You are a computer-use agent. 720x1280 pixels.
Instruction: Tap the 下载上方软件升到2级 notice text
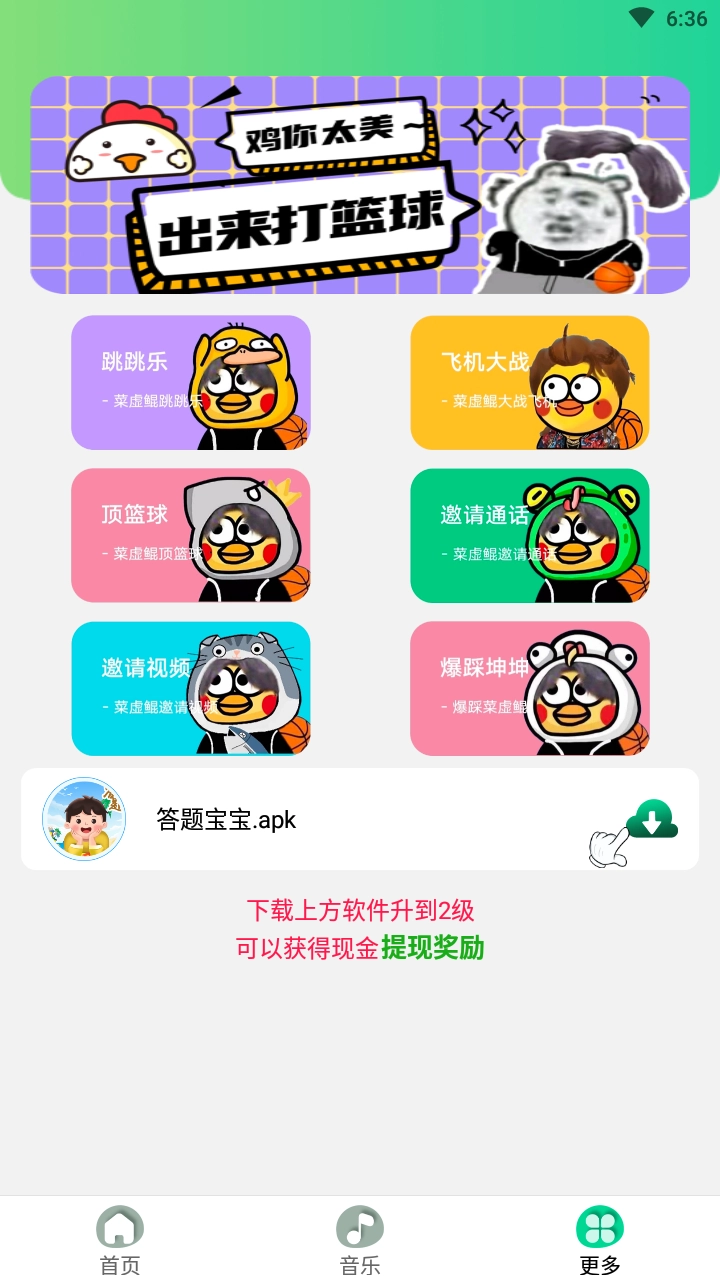[x=360, y=912]
